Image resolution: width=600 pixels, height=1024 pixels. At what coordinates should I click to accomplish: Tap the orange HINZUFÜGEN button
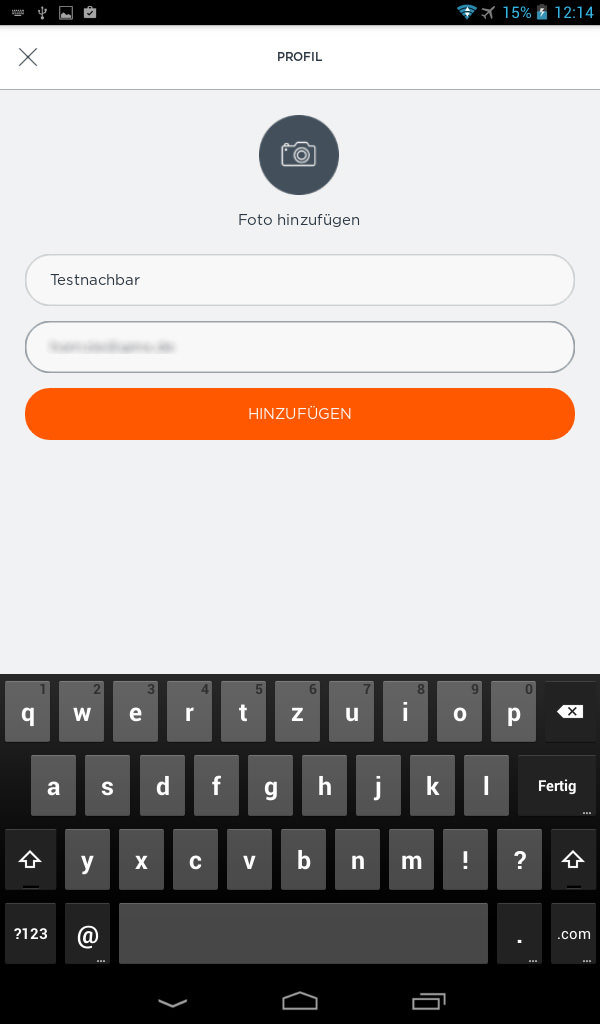[x=300, y=413]
